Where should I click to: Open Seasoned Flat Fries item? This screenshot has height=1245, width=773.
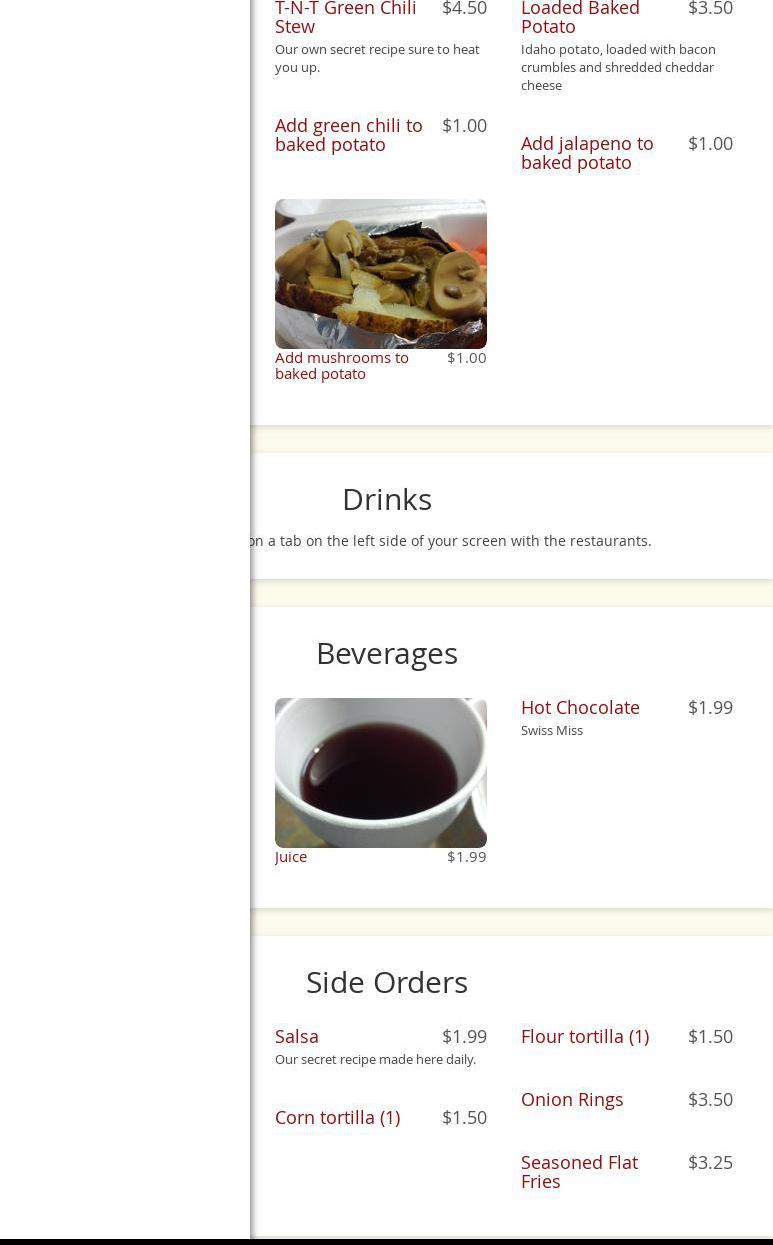[579, 1171]
